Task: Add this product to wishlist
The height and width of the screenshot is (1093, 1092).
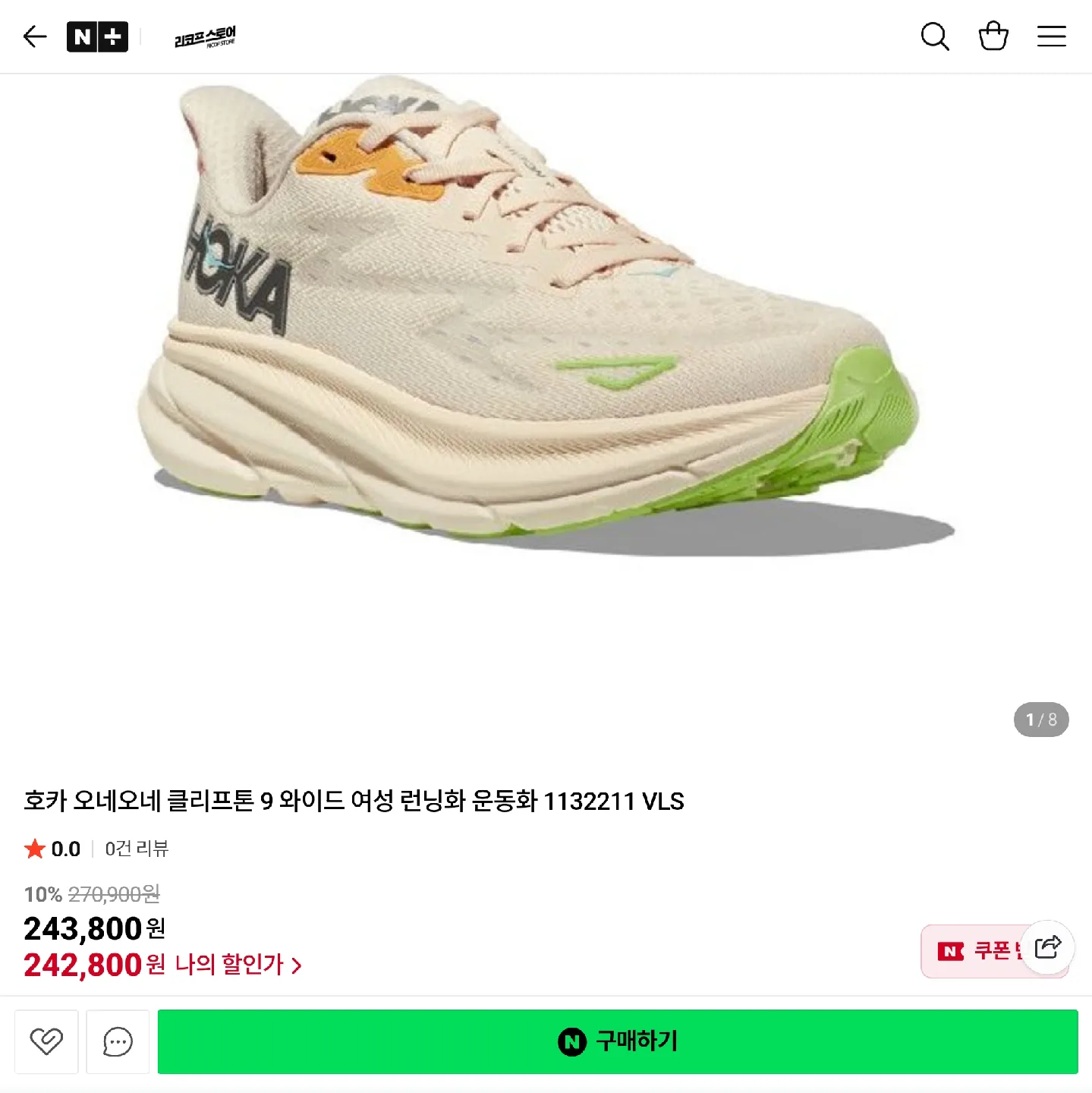Action: click(x=46, y=1041)
